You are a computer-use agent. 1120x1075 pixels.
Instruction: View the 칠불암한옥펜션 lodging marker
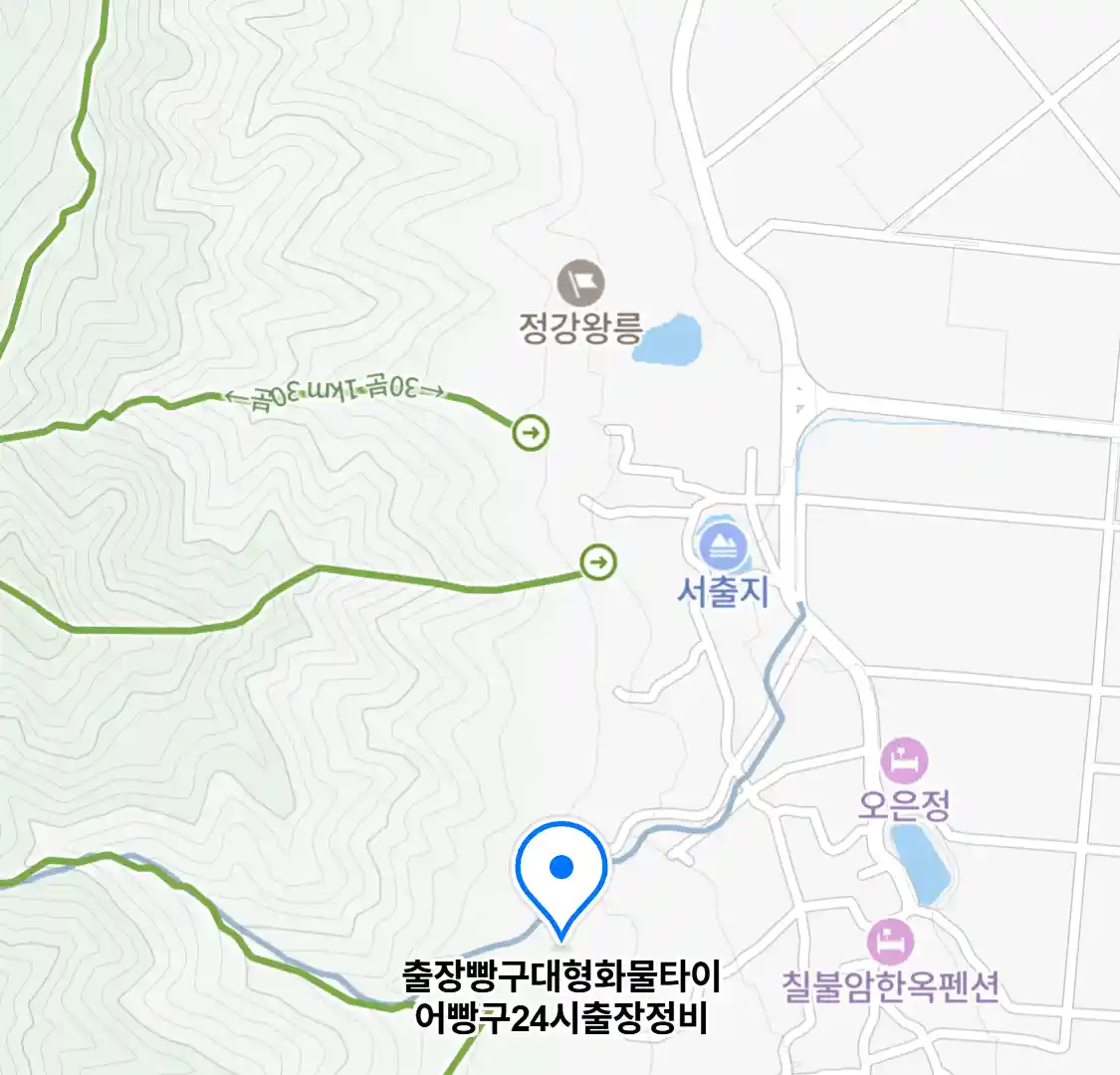(x=890, y=941)
